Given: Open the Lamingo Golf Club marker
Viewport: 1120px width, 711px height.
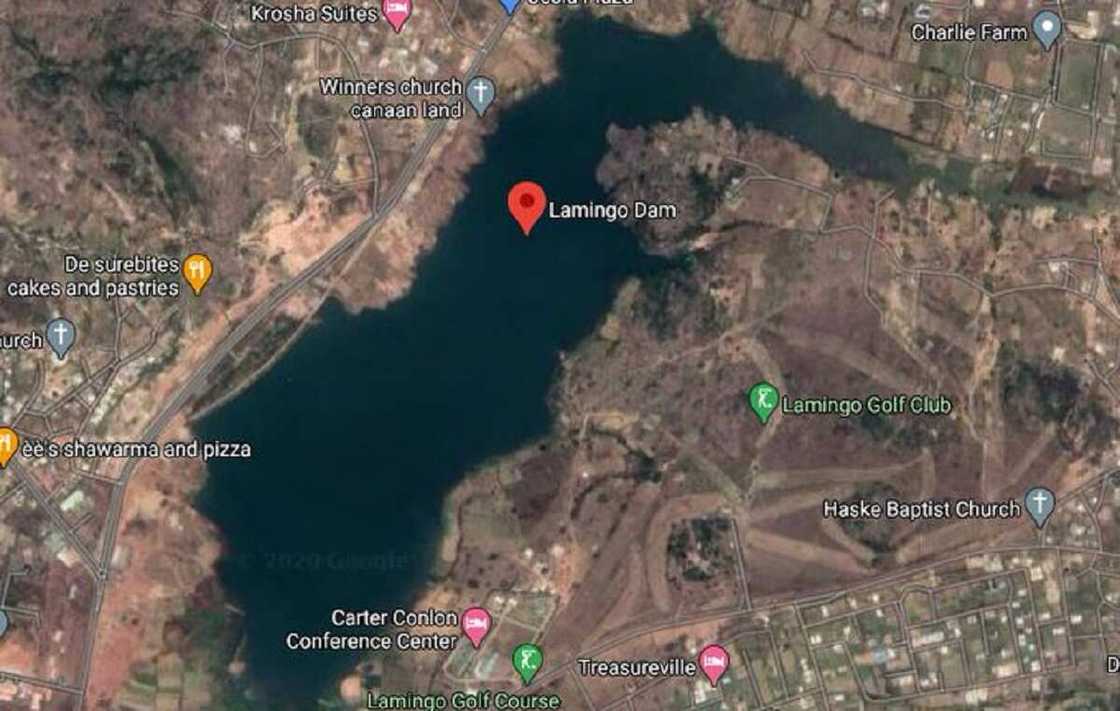Looking at the screenshot, I should click(764, 402).
